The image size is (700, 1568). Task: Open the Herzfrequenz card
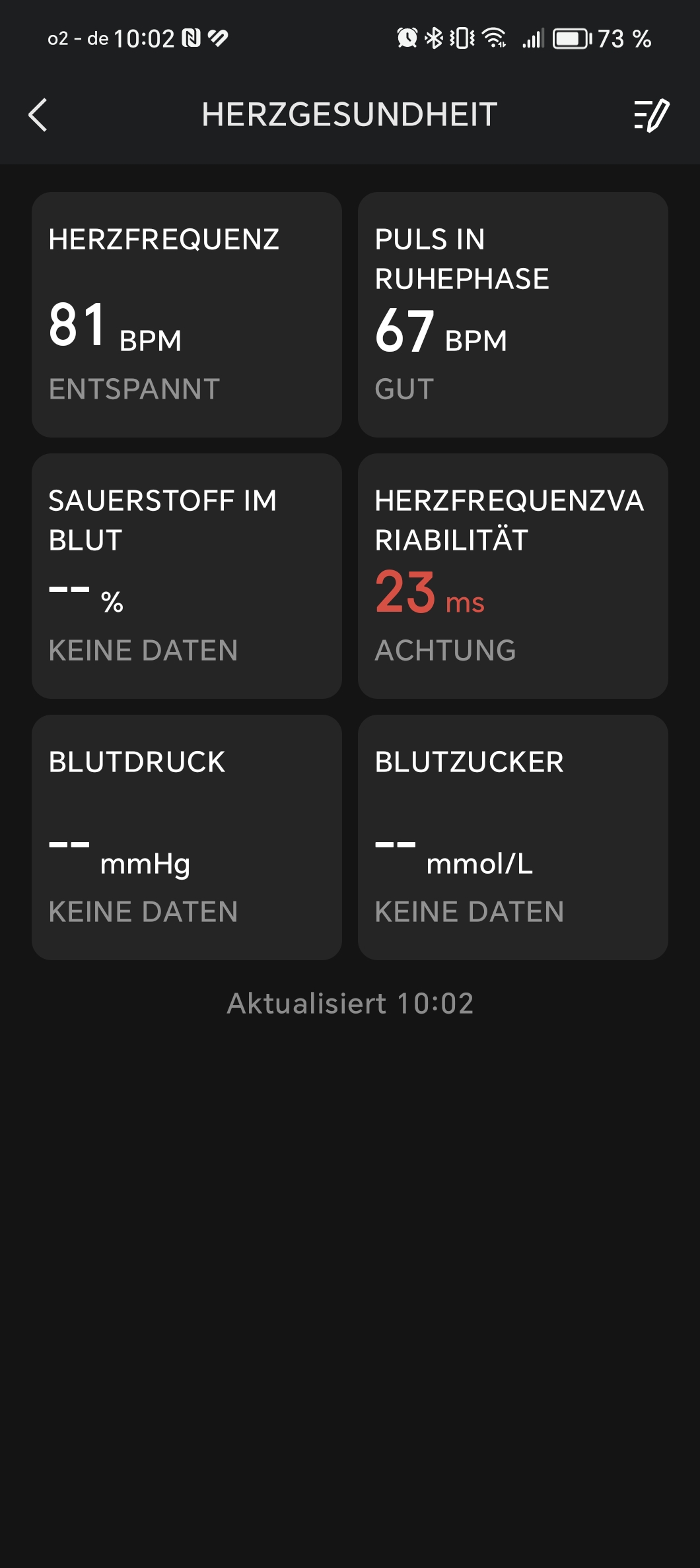tap(187, 314)
